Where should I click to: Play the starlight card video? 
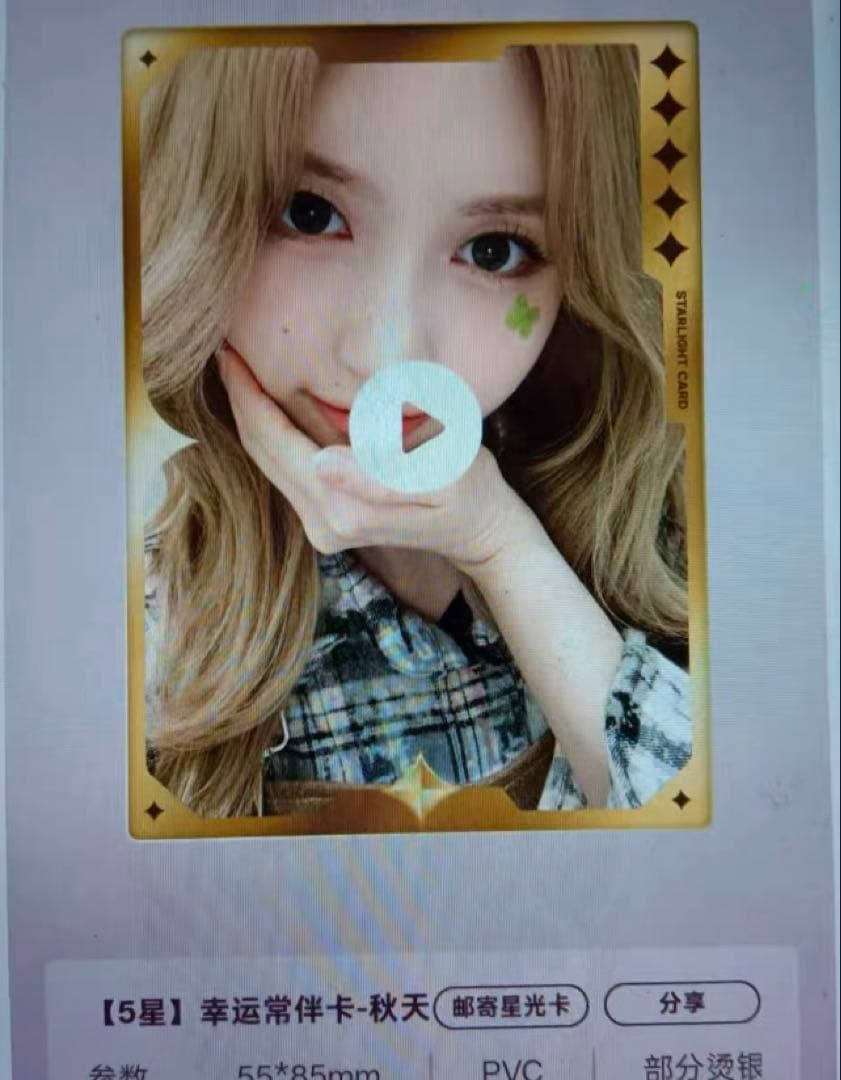tap(416, 427)
